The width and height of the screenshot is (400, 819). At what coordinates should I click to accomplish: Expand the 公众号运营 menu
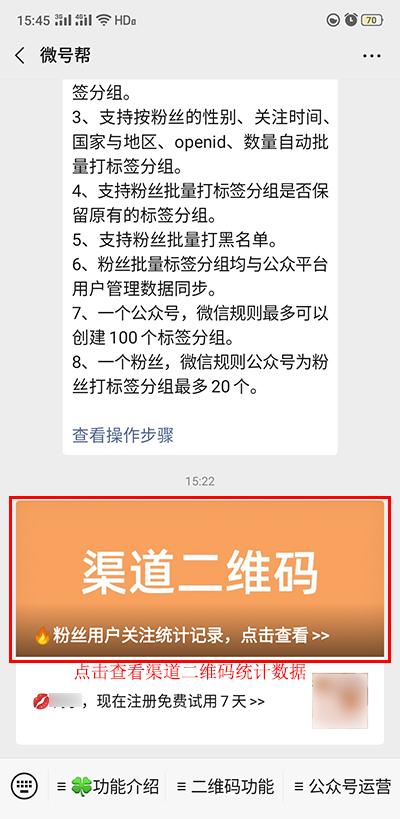(x=343, y=786)
